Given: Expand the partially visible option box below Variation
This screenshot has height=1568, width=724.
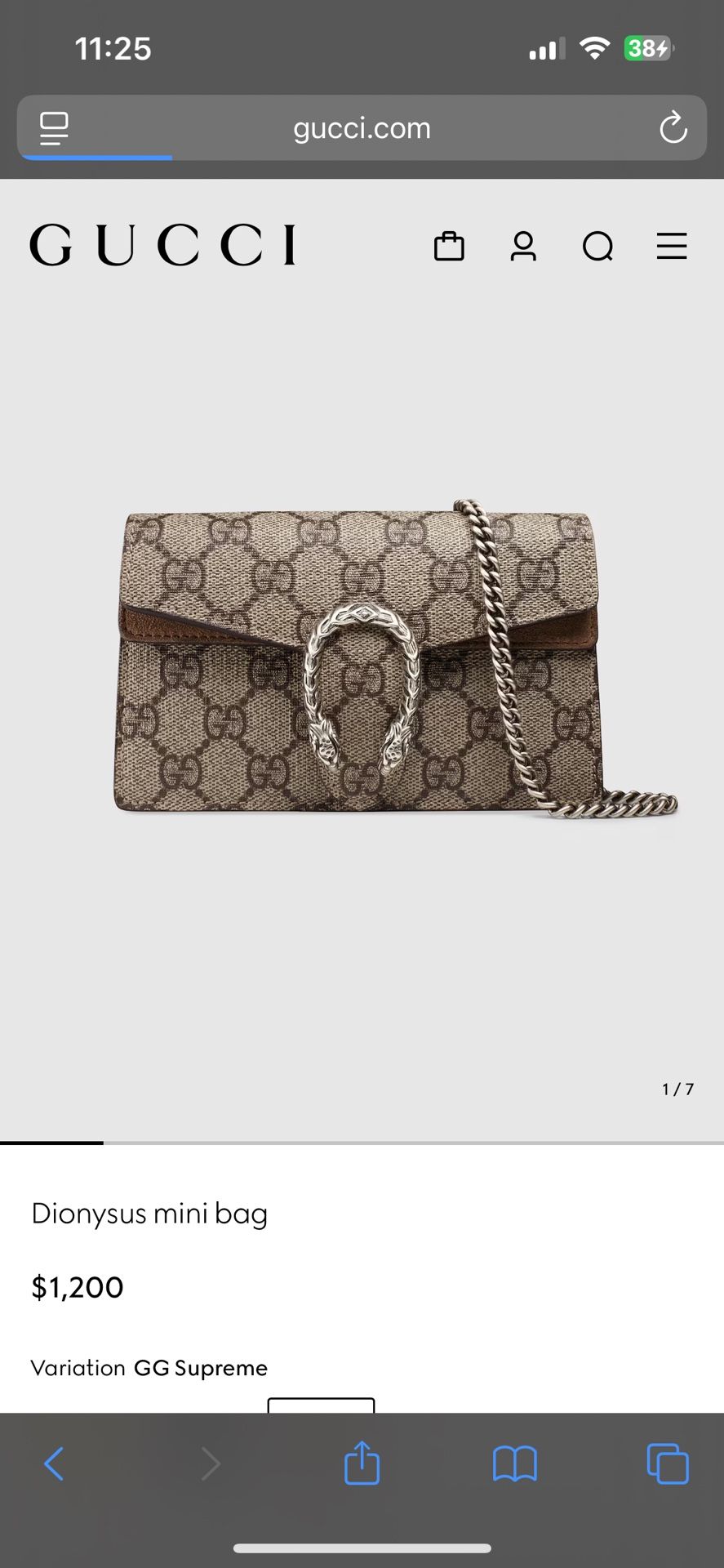Looking at the screenshot, I should point(321,1401).
